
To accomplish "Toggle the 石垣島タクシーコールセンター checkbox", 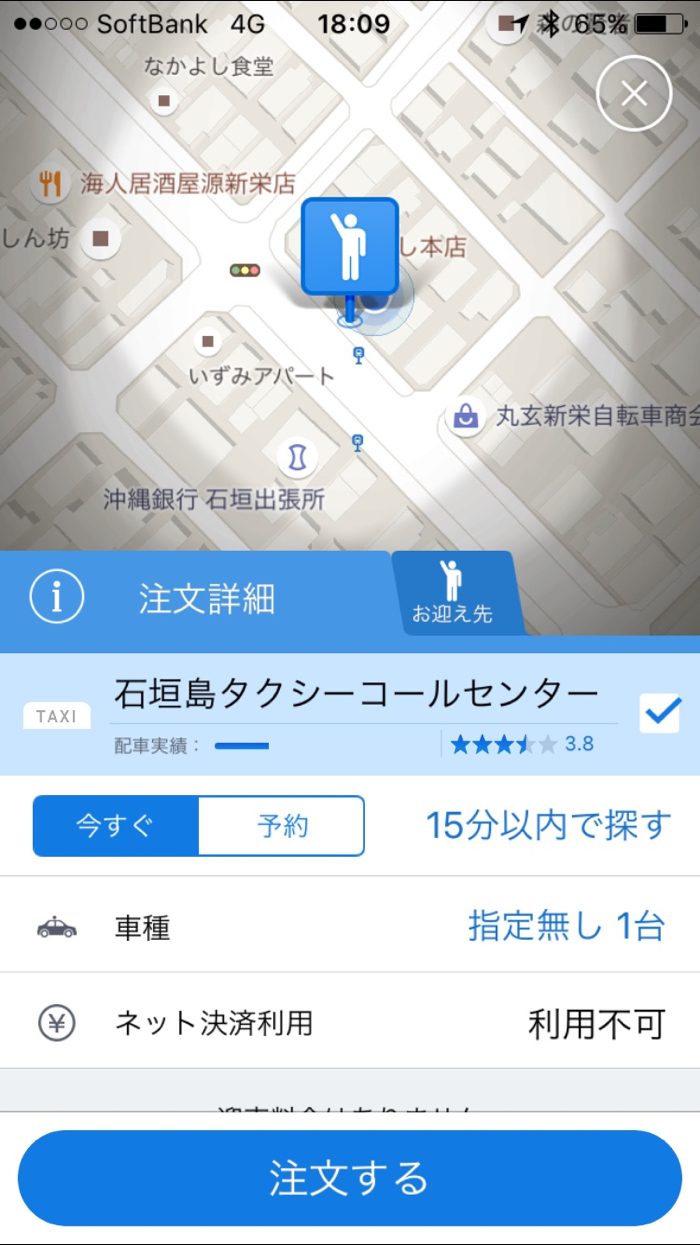I will 660,714.
